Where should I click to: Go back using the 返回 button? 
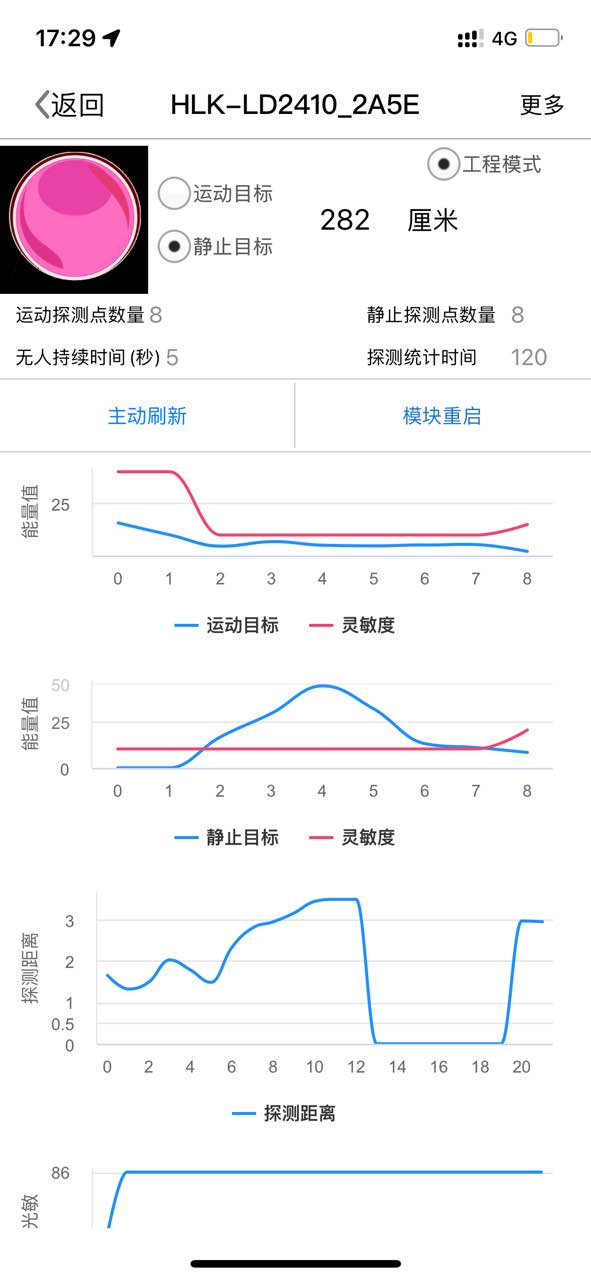69,104
